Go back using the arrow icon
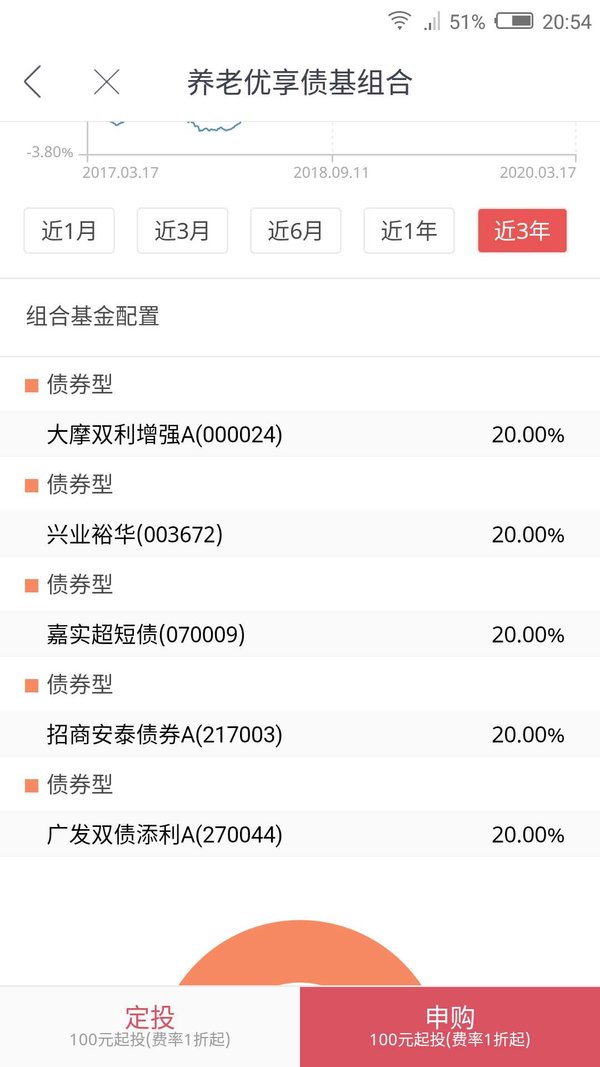This screenshot has width=600, height=1067. (33, 82)
